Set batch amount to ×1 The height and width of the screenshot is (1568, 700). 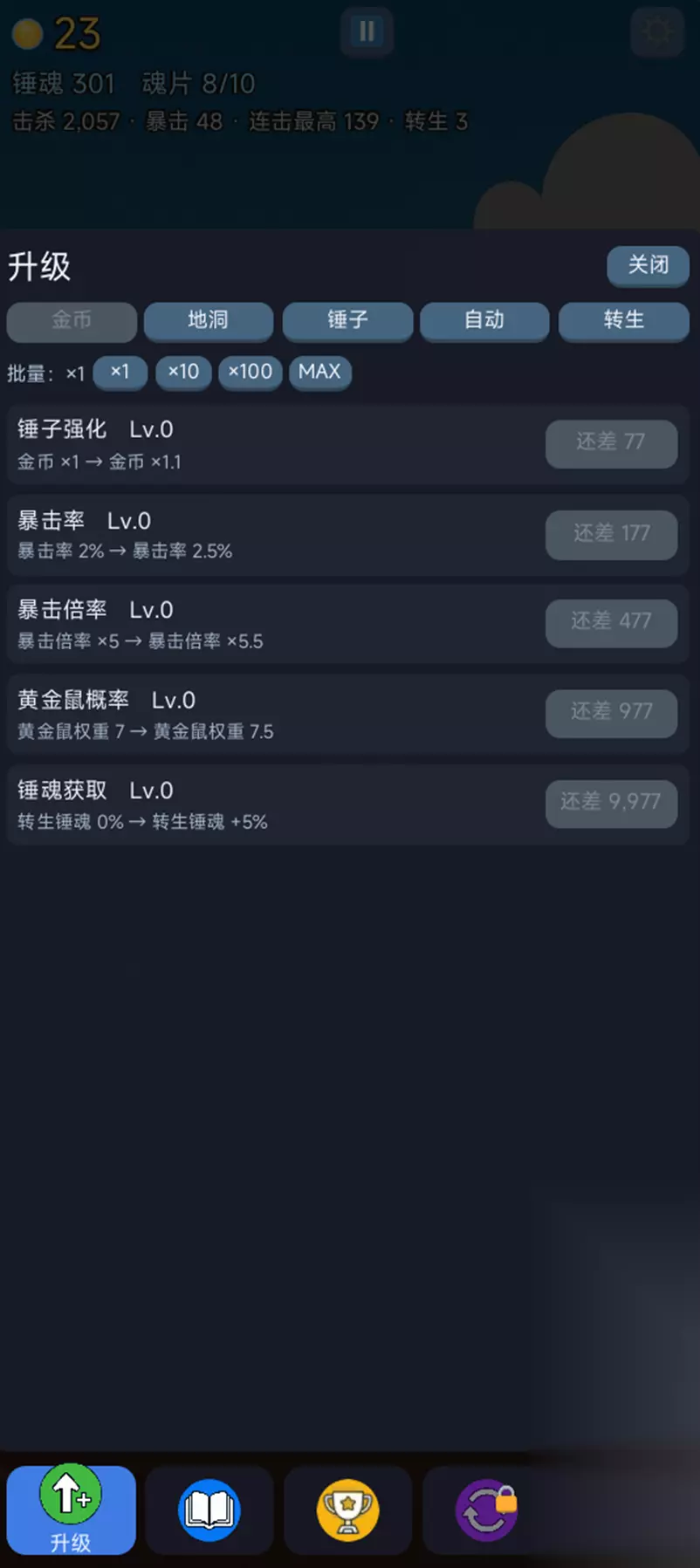[120, 372]
